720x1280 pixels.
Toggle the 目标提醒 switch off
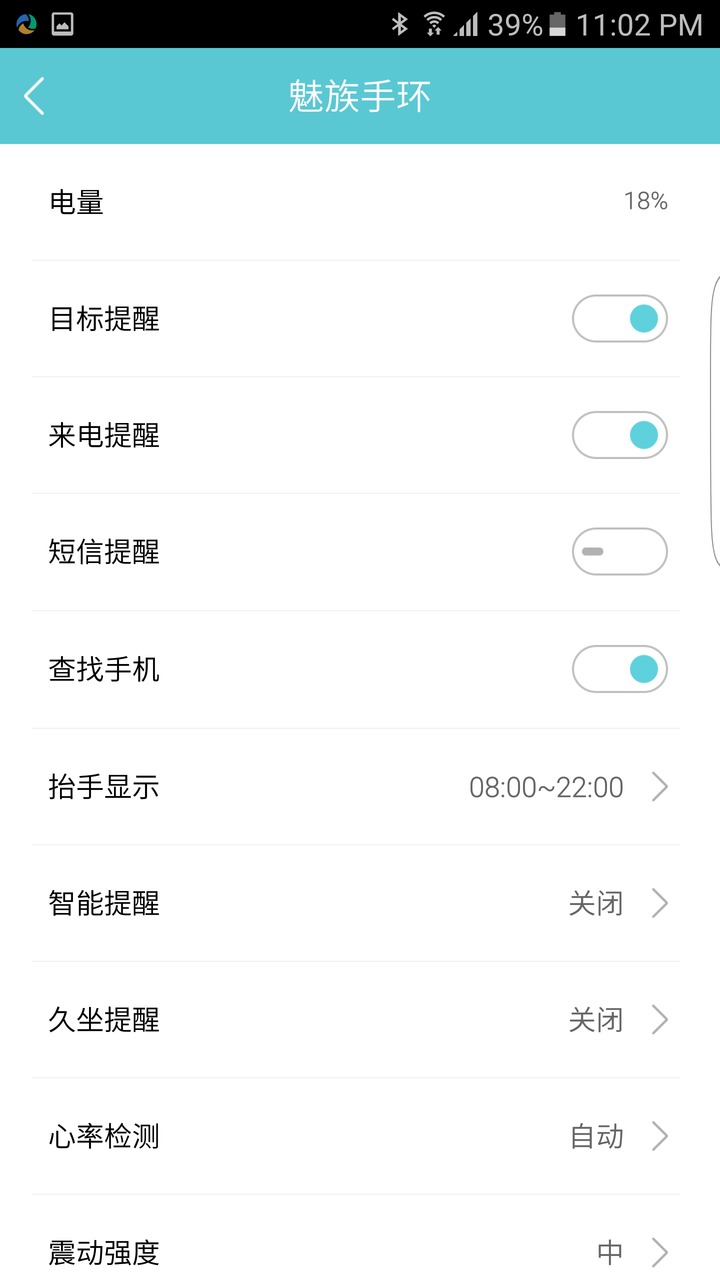point(619,319)
